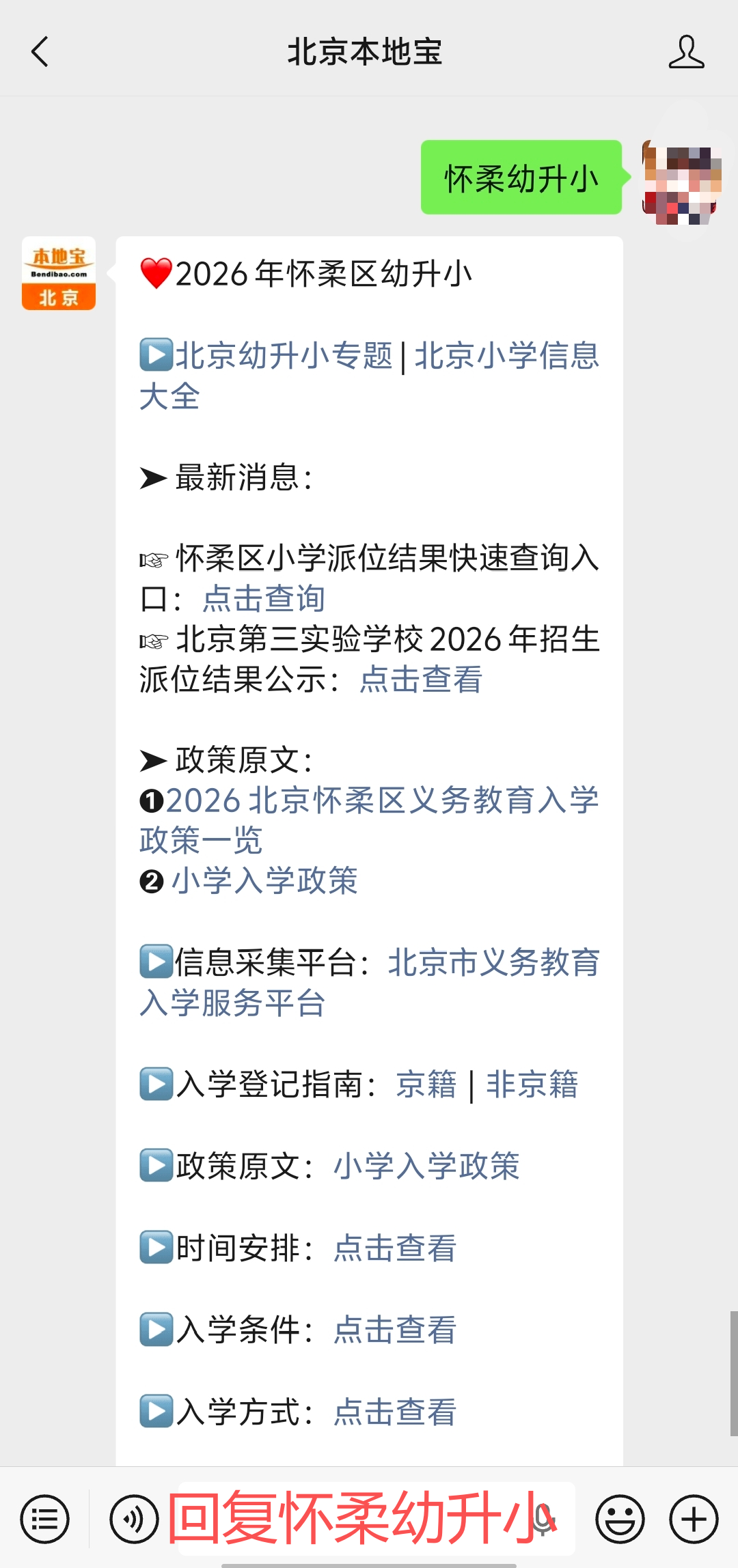Open the 北京市义务教育入学服务平台 link
This screenshot has height=1568, width=738.
point(369,983)
